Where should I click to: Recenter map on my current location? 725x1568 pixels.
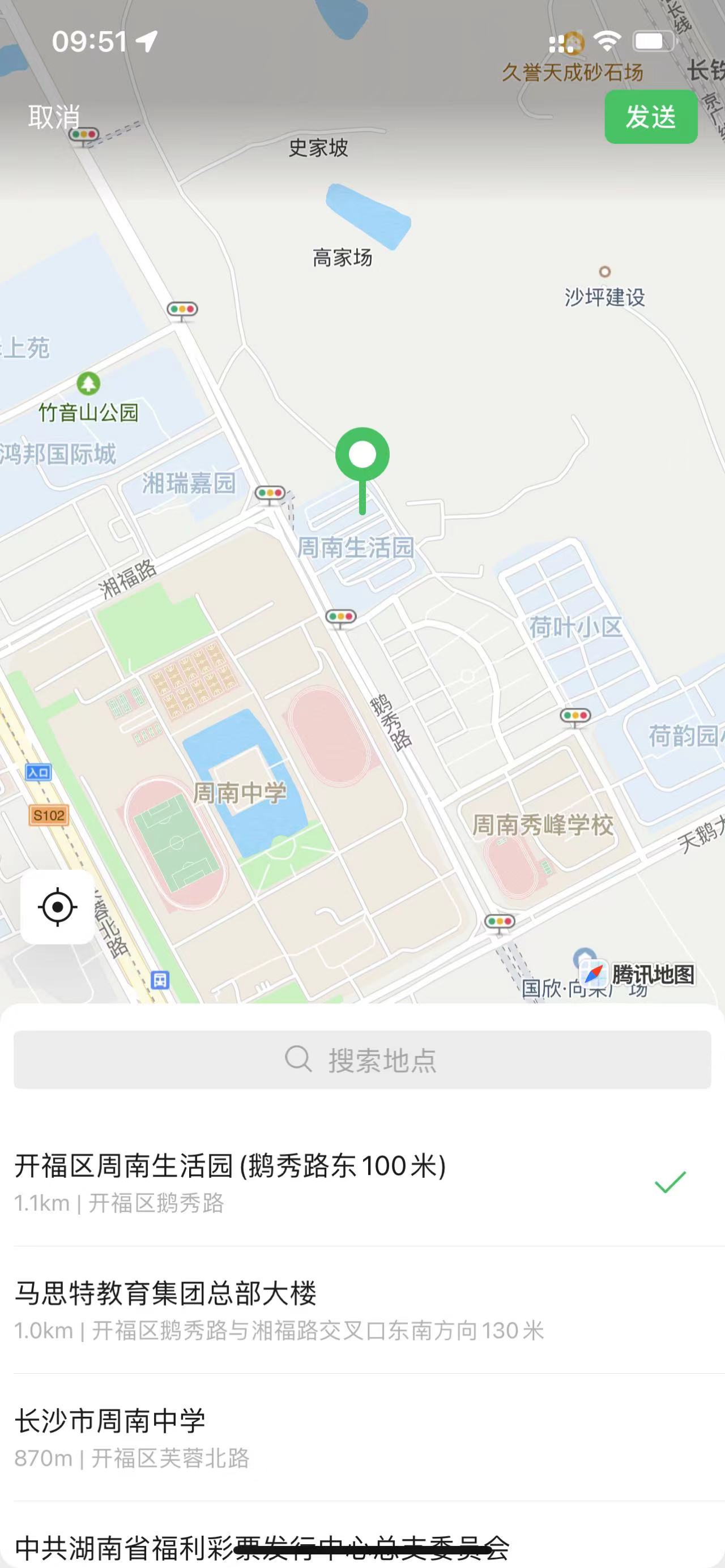coord(57,907)
